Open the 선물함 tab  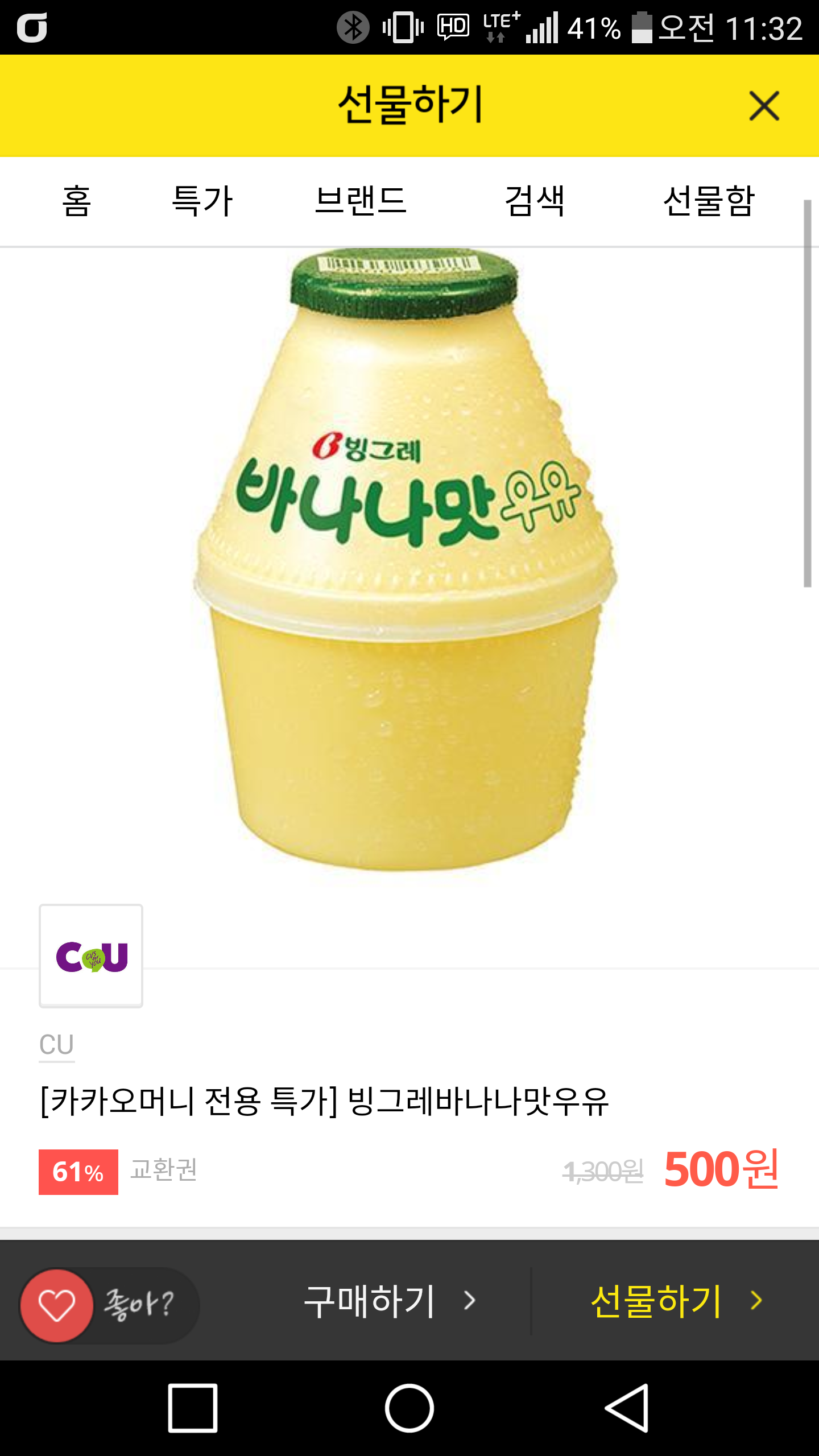point(709,201)
